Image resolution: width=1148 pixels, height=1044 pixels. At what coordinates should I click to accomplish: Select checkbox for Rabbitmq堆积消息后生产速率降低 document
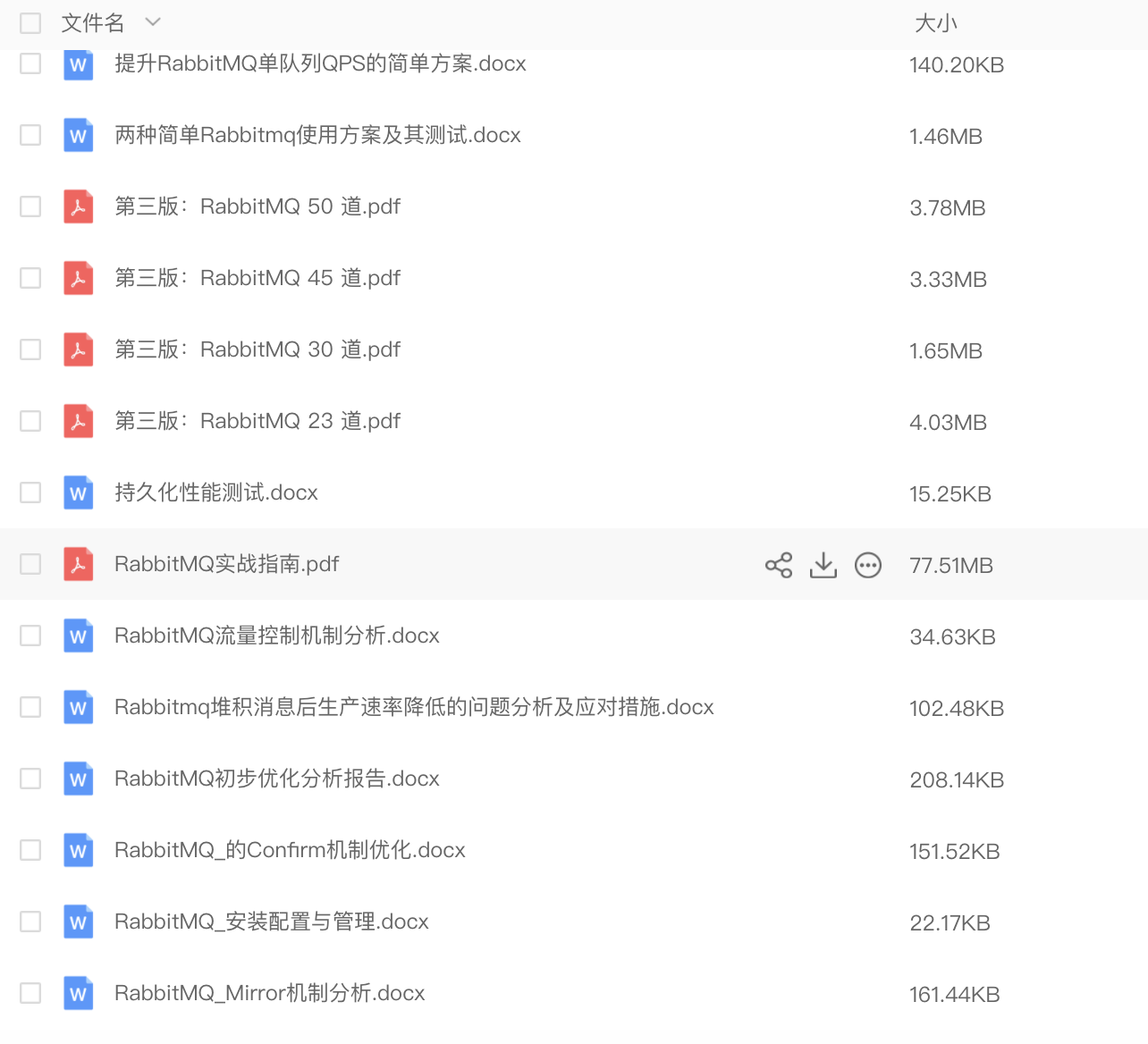(30, 707)
